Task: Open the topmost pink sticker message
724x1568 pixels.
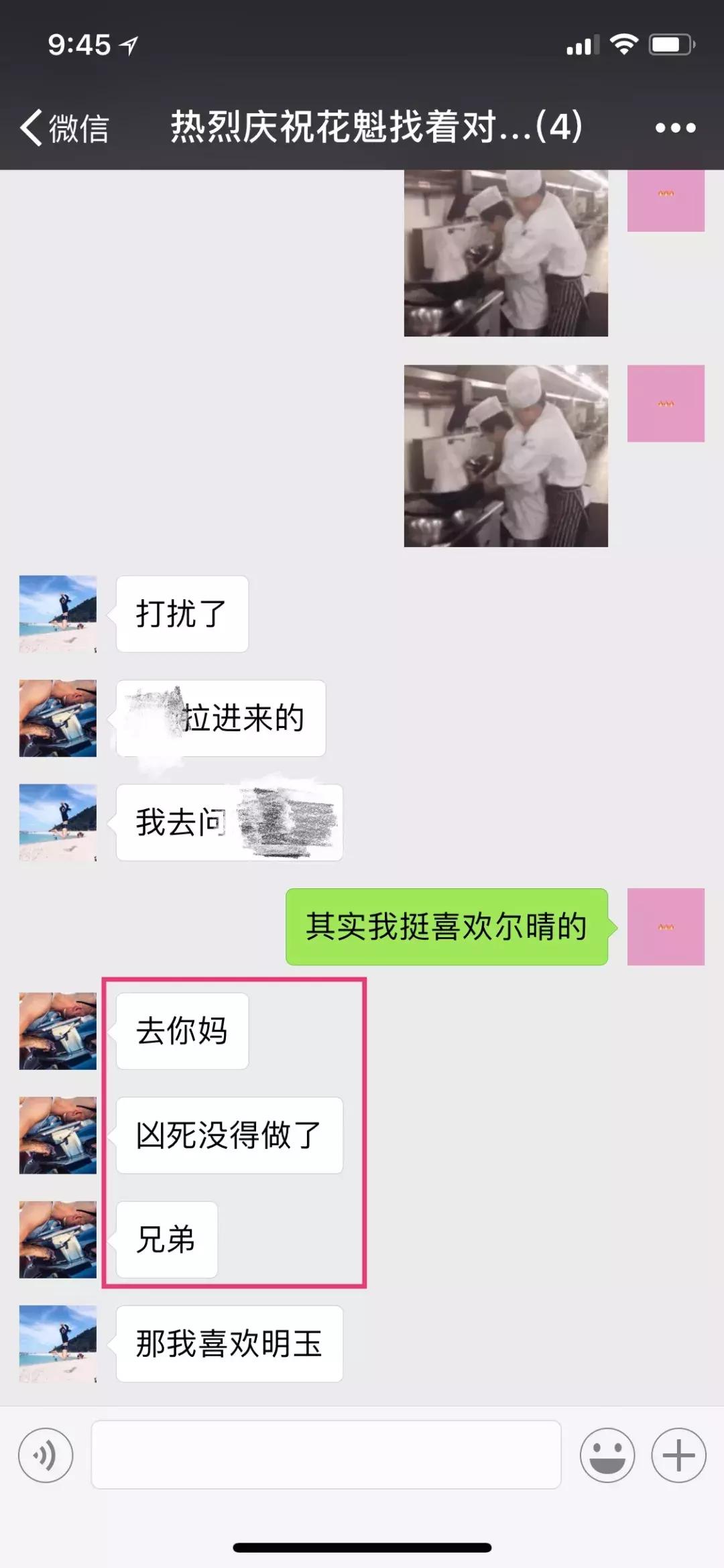Action: [665, 199]
